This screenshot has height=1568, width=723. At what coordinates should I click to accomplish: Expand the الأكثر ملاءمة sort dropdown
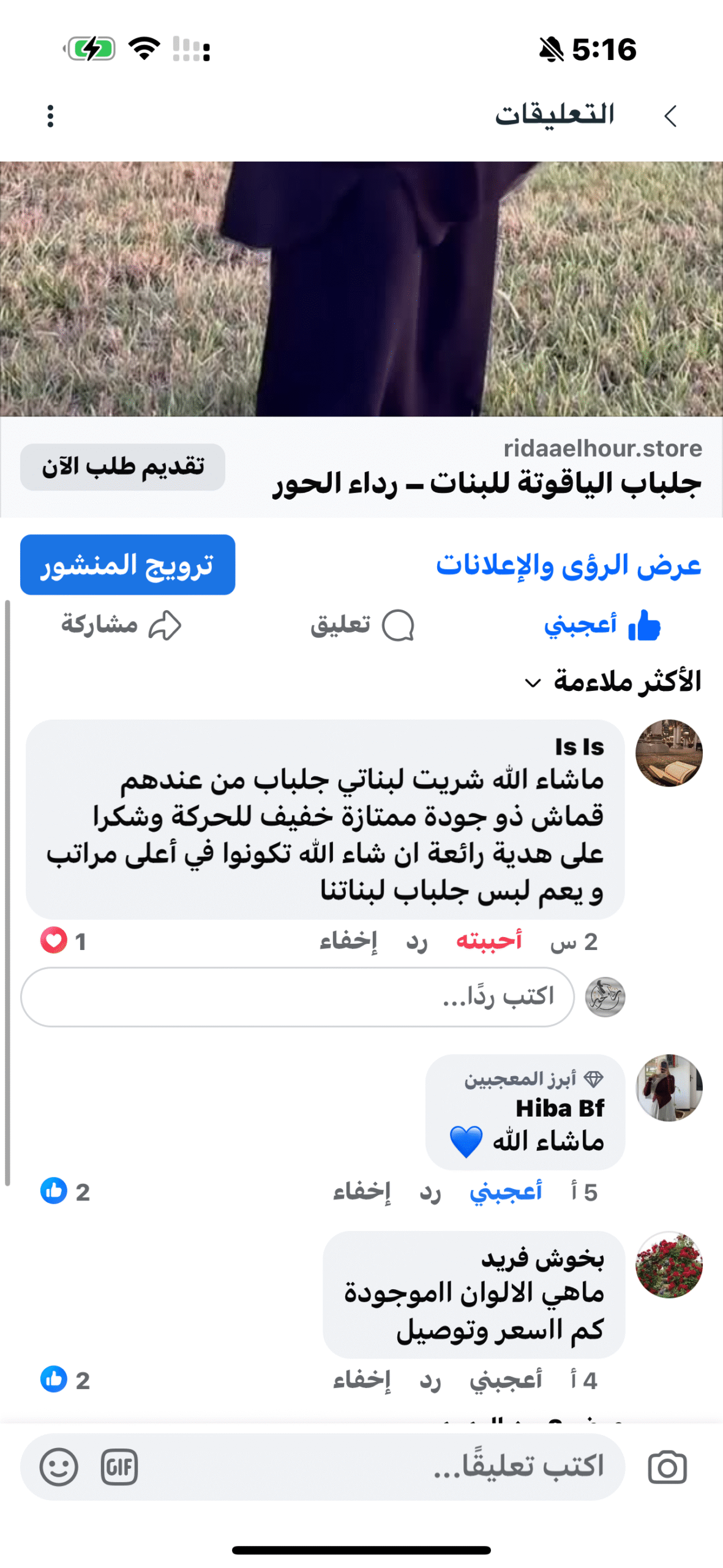point(612,681)
